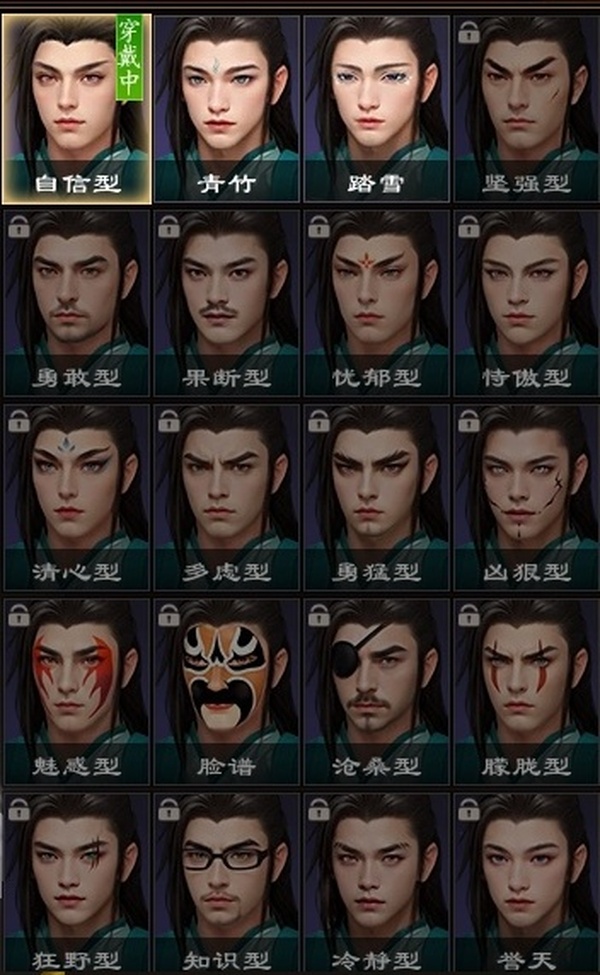Pick the 清心型 face preset
This screenshot has width=600, height=975.
(76, 496)
